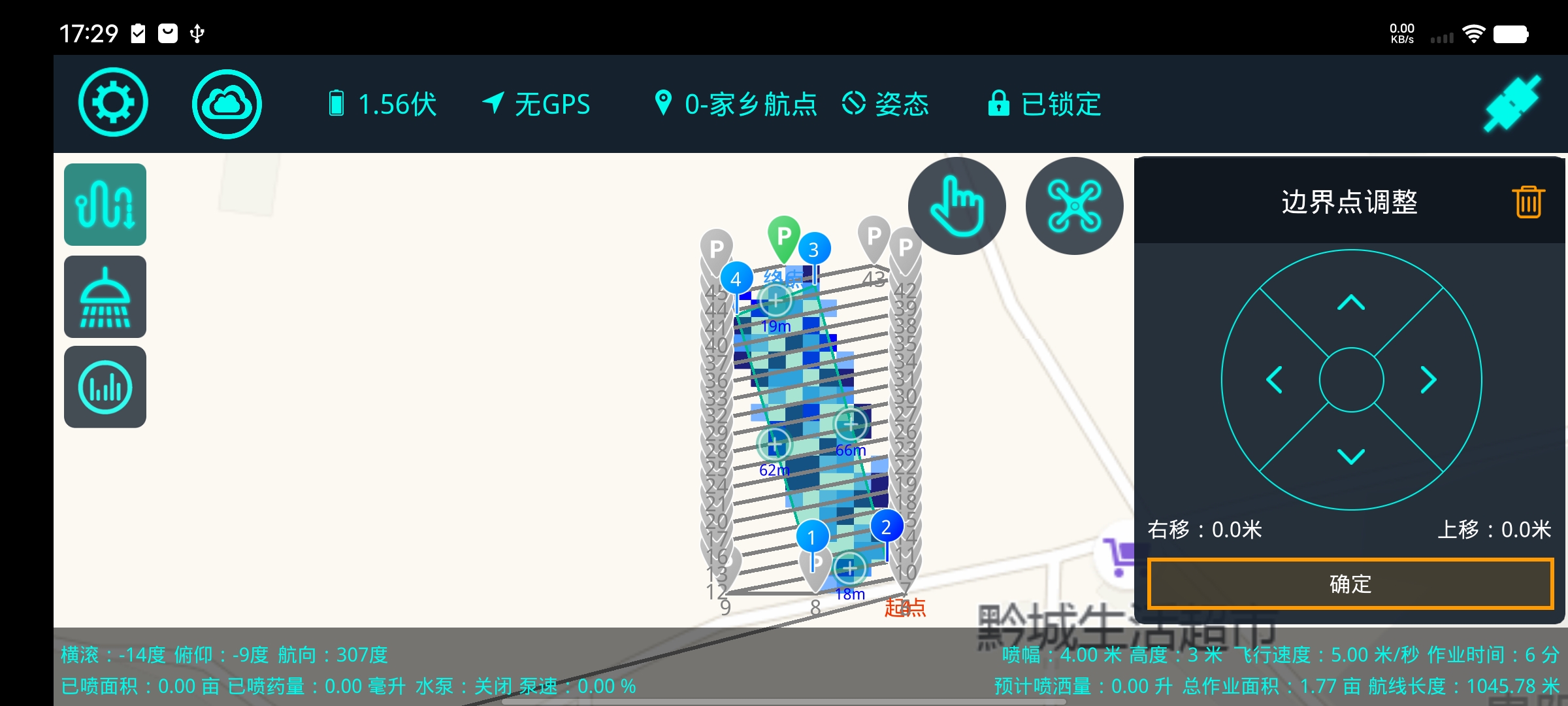This screenshot has height=706, width=1568.
Task: Select boundary point 2 on map
Action: 887,527
